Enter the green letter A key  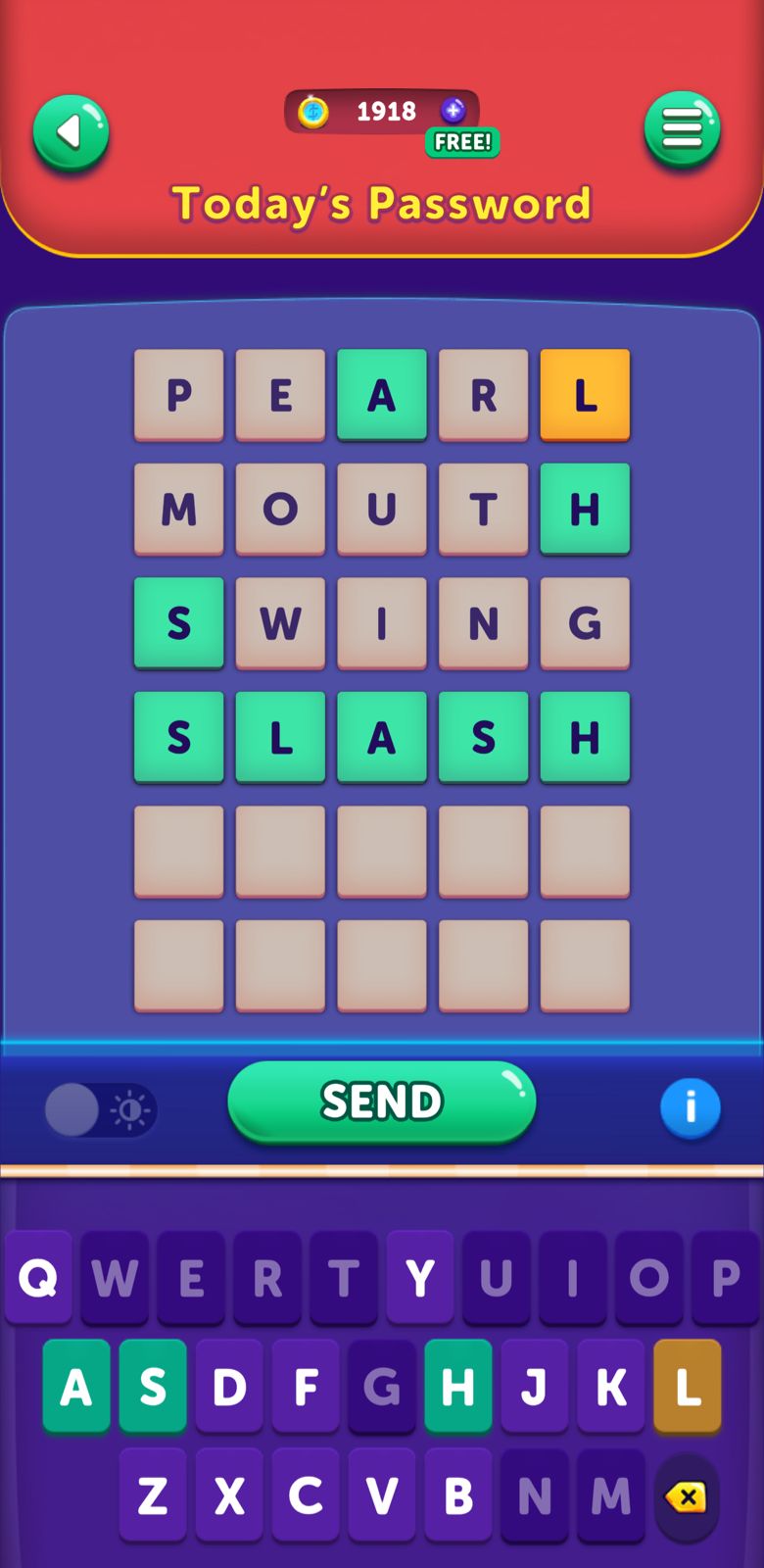[x=76, y=1387]
